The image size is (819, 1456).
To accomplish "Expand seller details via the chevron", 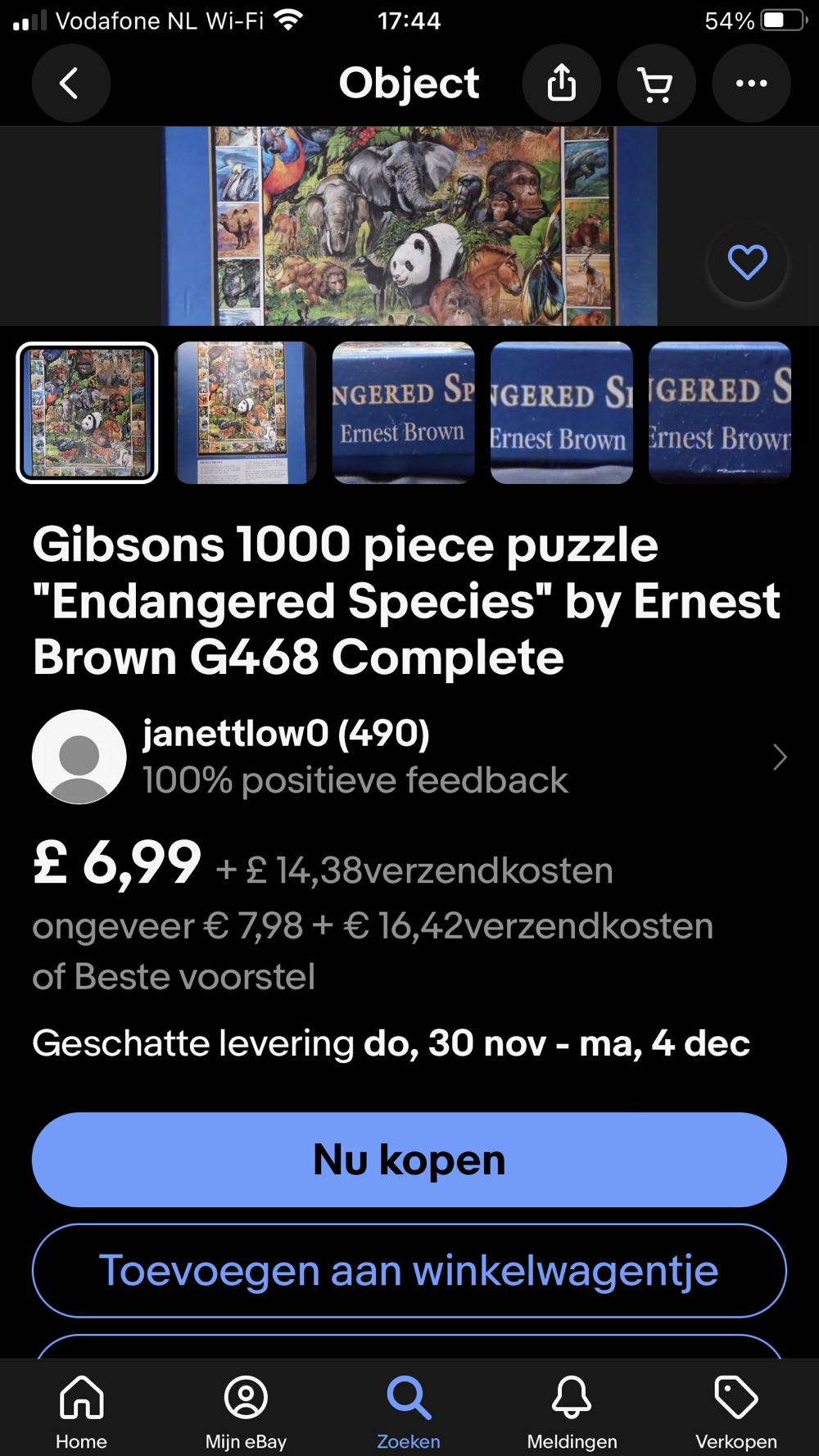I will tap(780, 757).
